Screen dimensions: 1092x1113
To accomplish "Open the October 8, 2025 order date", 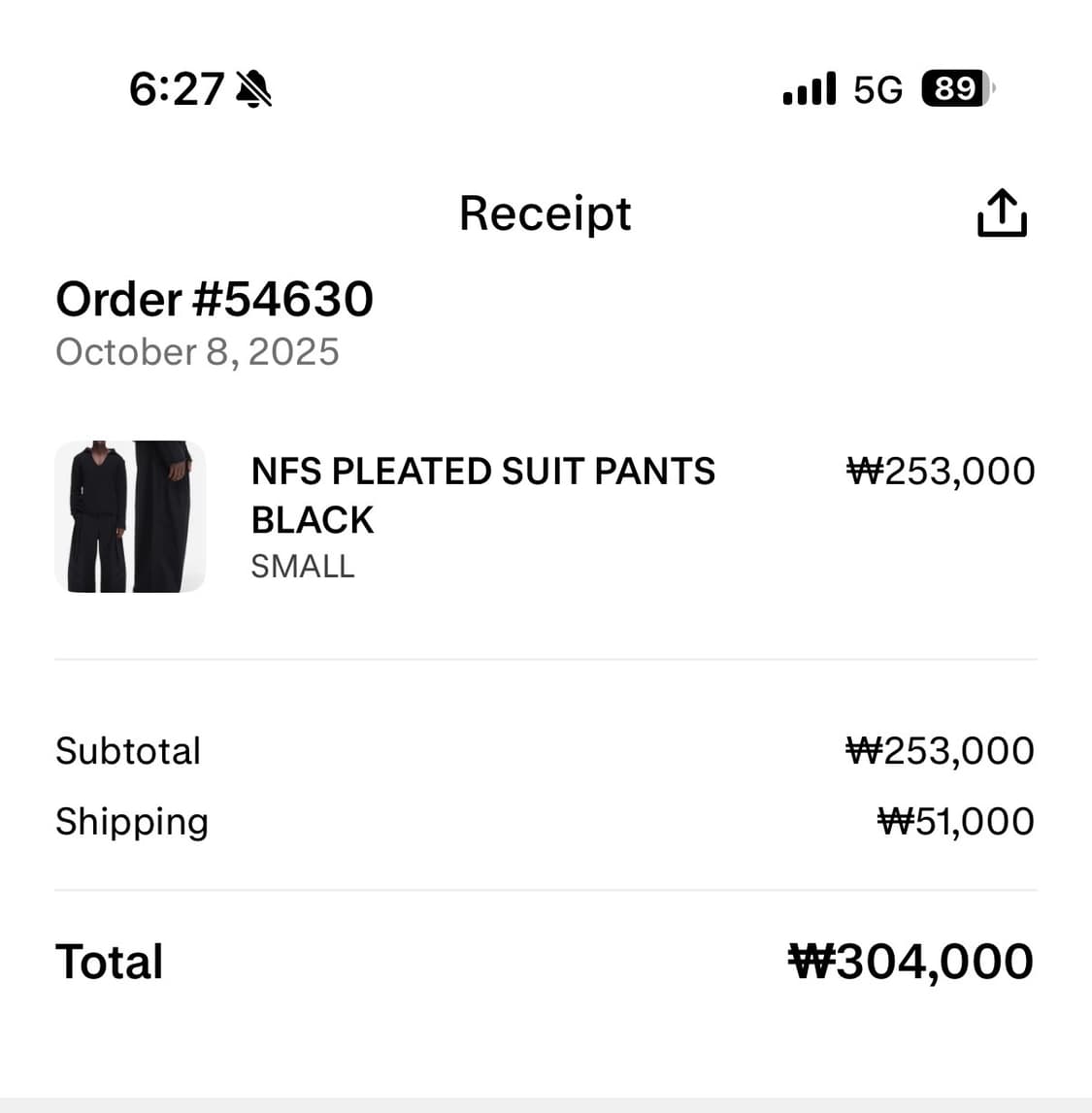I will pyautogui.click(x=198, y=352).
